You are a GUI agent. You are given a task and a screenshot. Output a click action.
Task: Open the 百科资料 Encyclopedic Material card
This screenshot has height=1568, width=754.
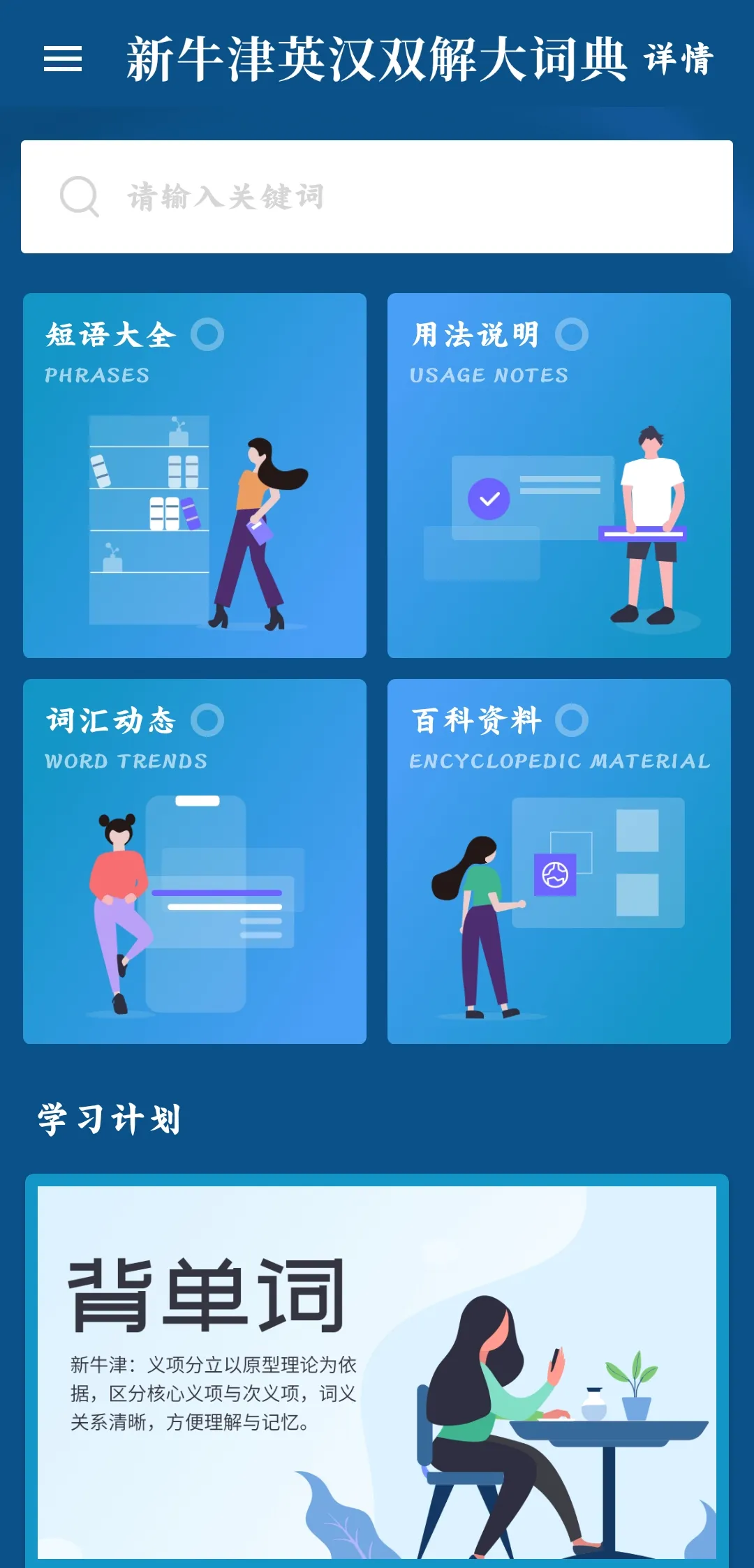click(x=559, y=861)
